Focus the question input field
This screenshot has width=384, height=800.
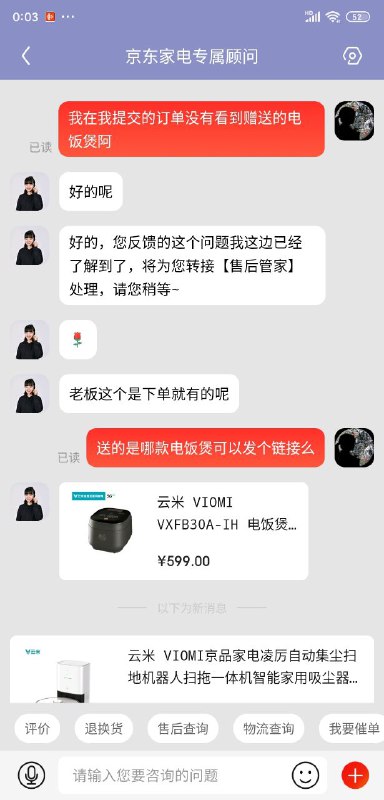tap(173, 776)
